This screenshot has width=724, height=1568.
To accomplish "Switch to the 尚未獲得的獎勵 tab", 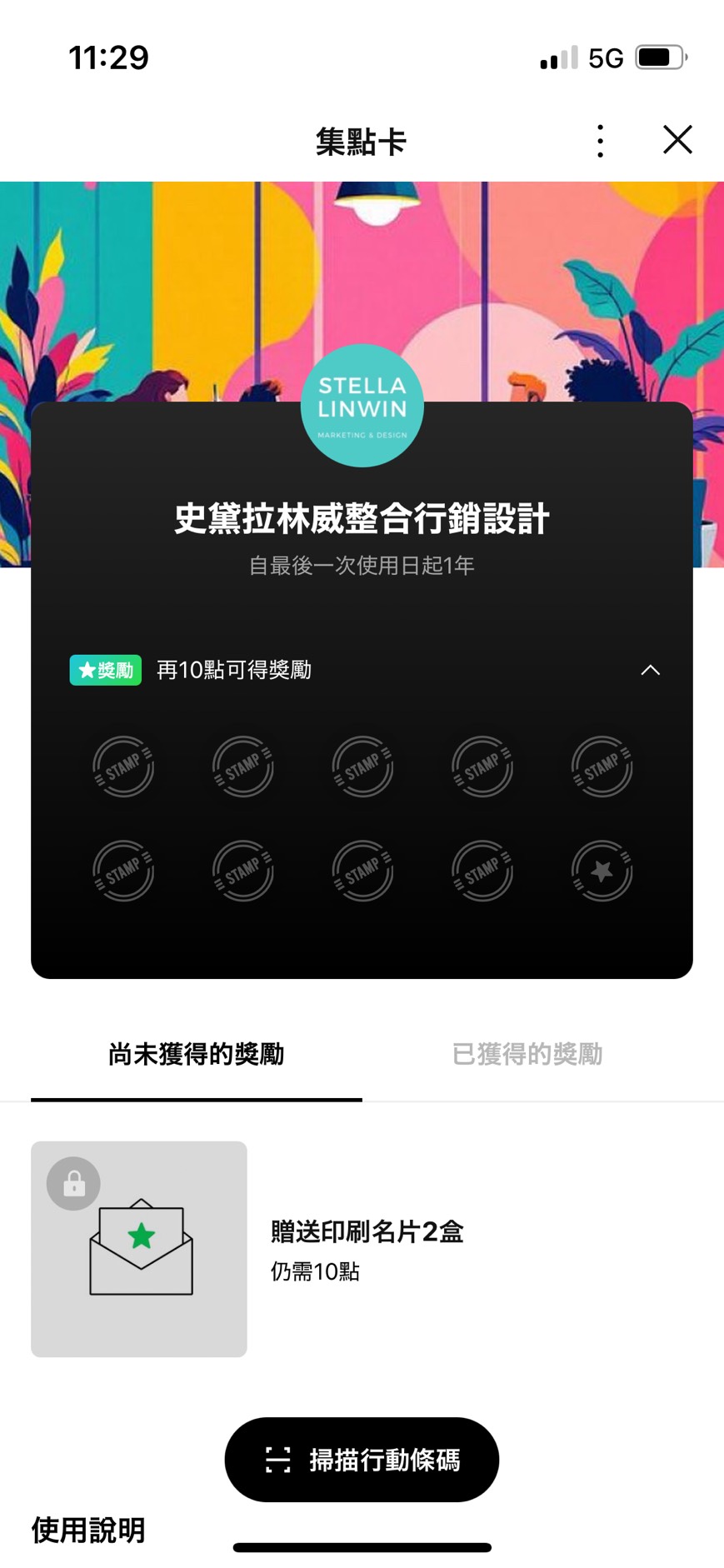I will tap(197, 1054).
